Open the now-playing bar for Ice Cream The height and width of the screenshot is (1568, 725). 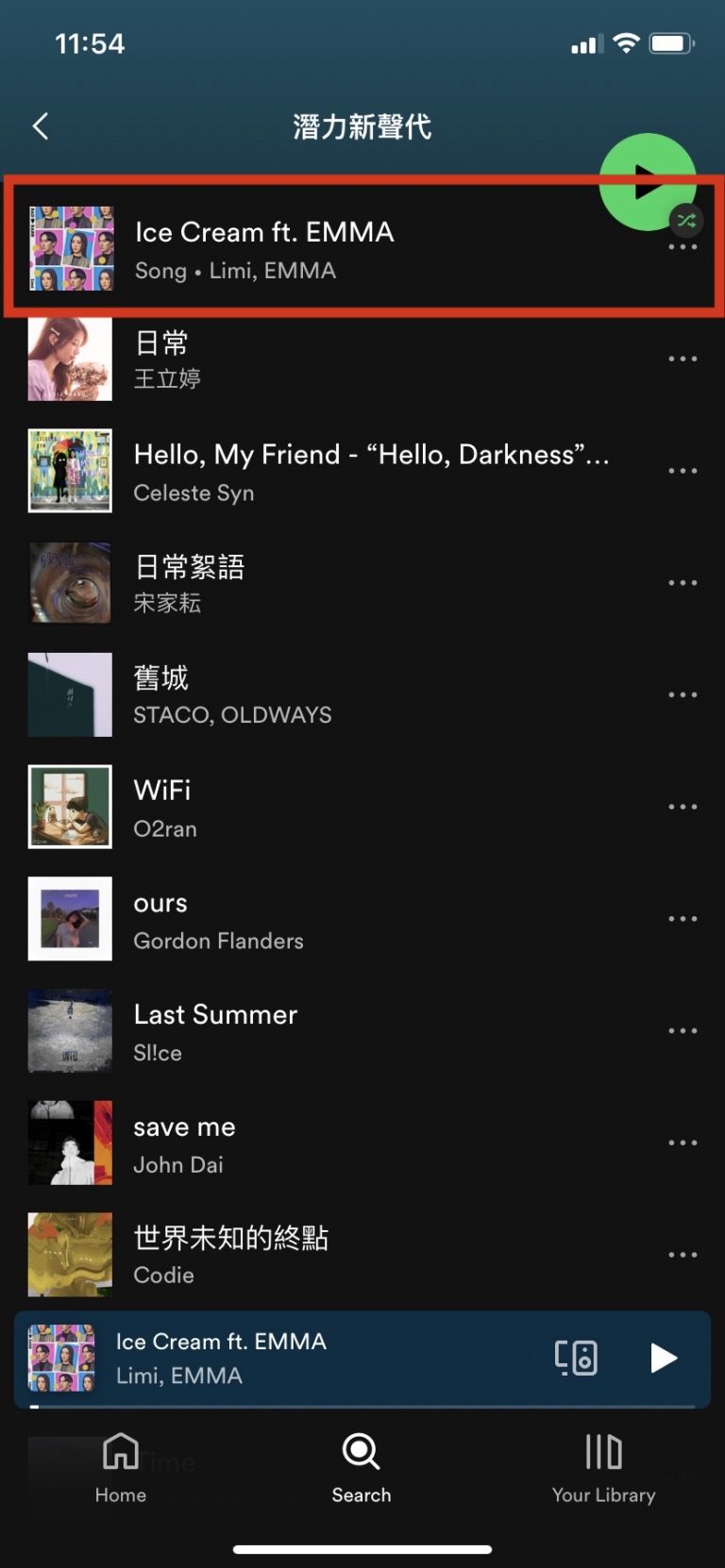283,1358
